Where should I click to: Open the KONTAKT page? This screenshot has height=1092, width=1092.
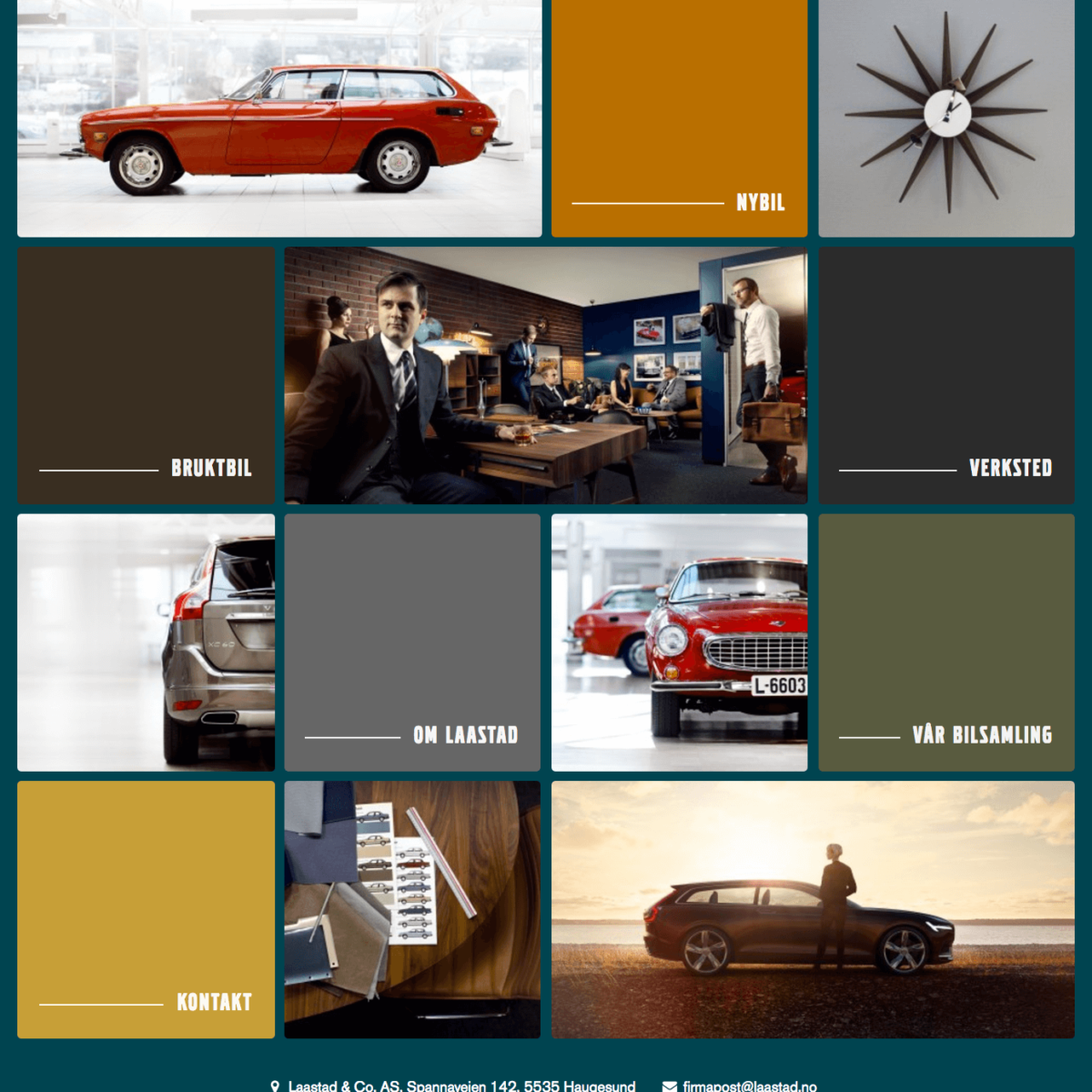pyautogui.click(x=146, y=909)
